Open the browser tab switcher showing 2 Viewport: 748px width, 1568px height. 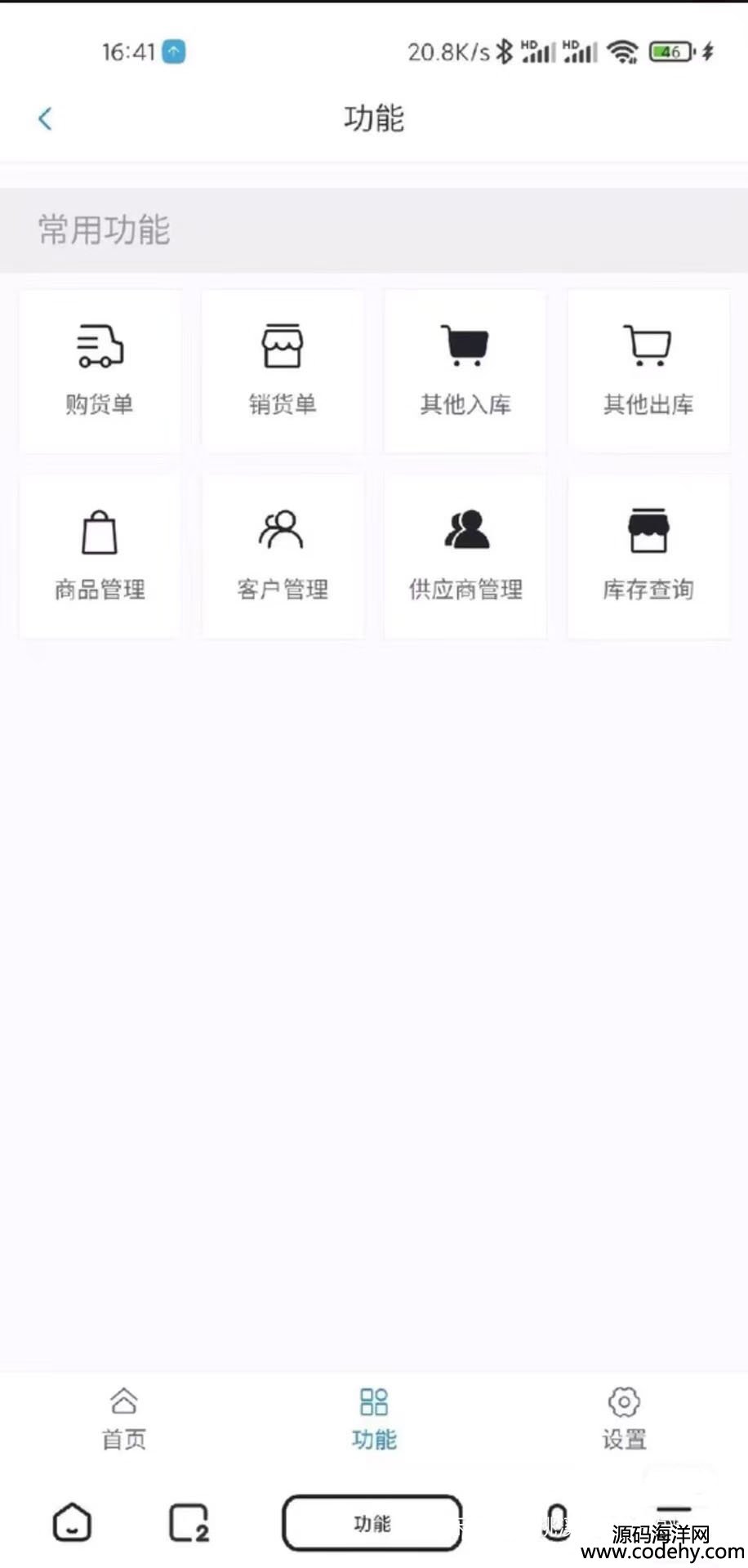point(189,1522)
